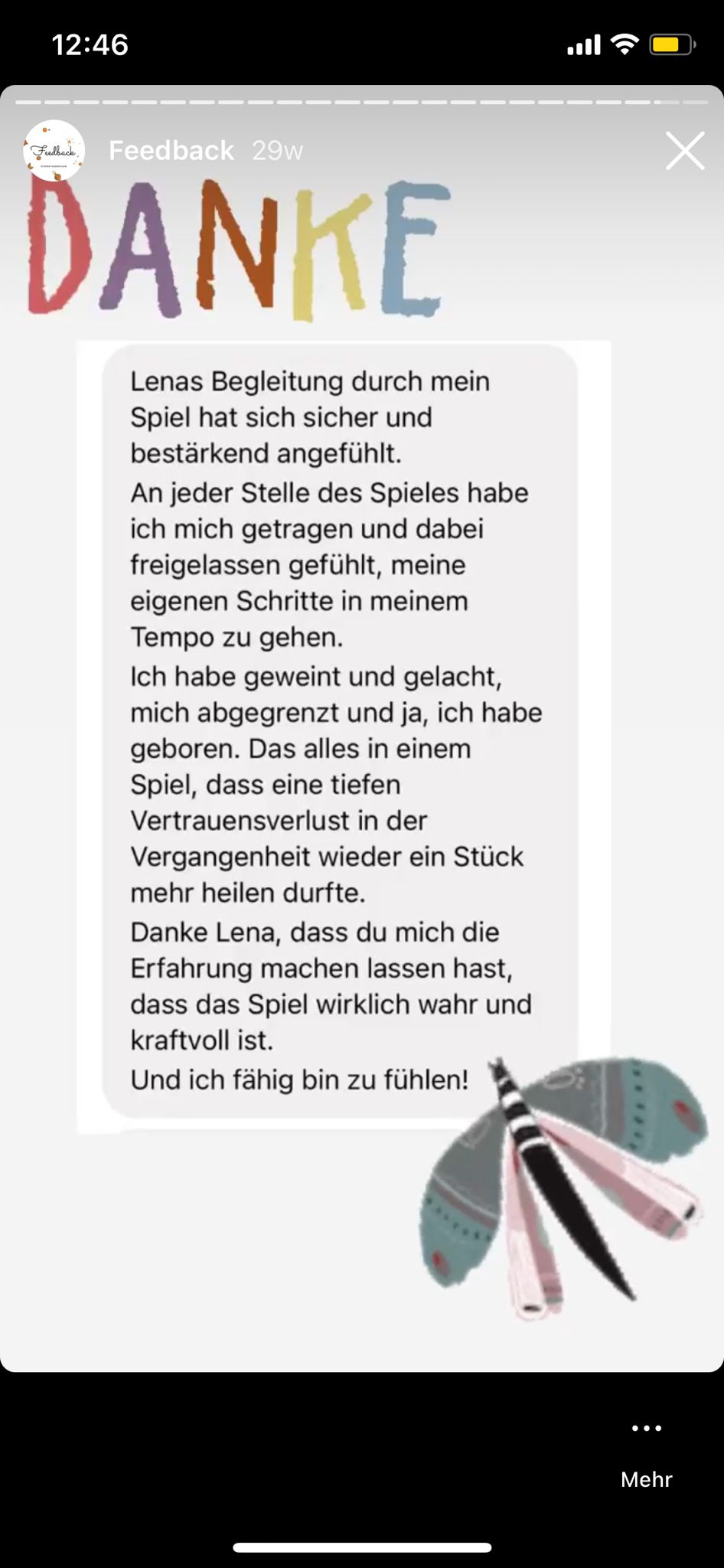Open the Feedback highlight profile picture
724x1568 pixels.
54,151
